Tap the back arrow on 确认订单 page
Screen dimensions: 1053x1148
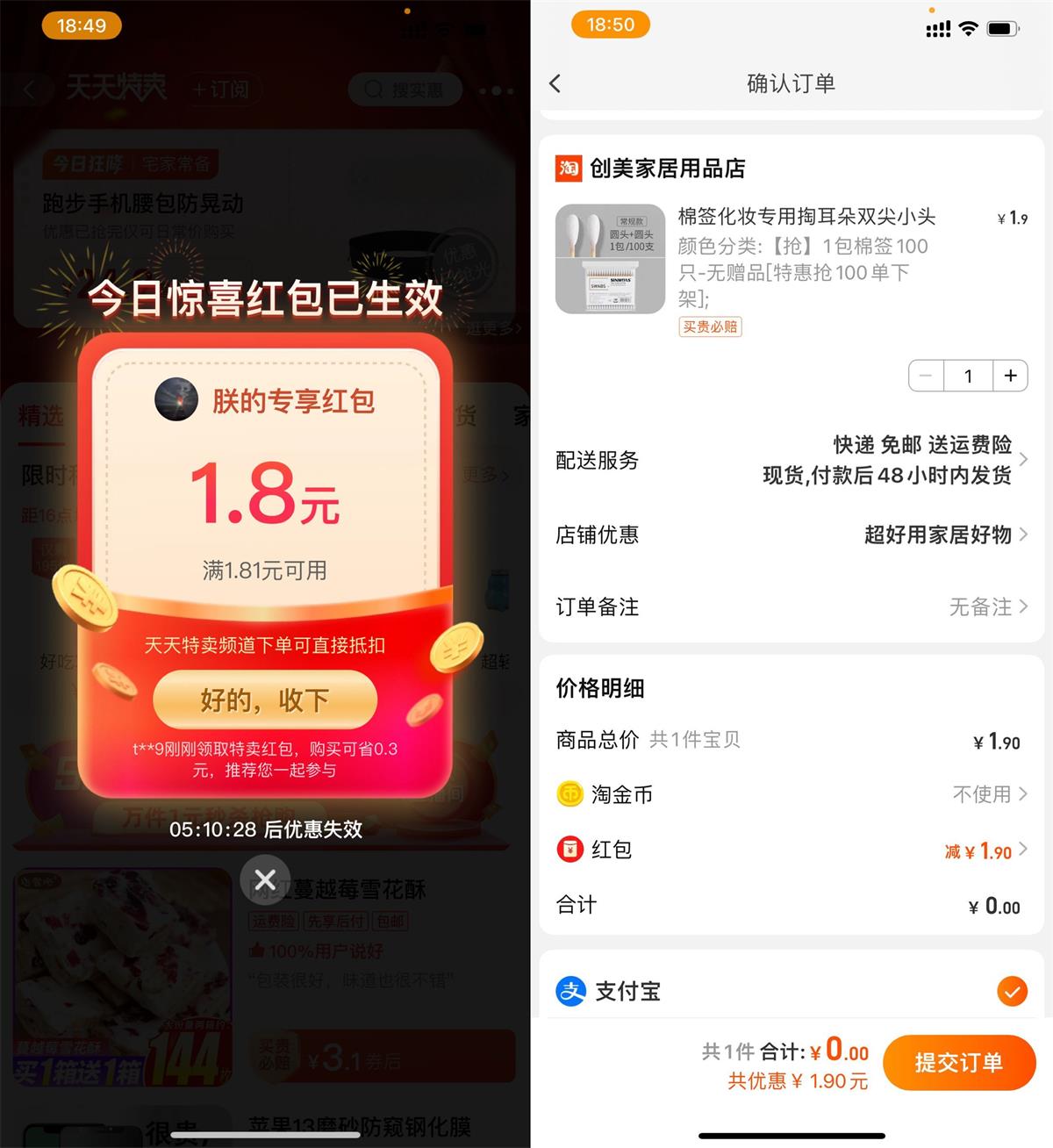point(555,83)
